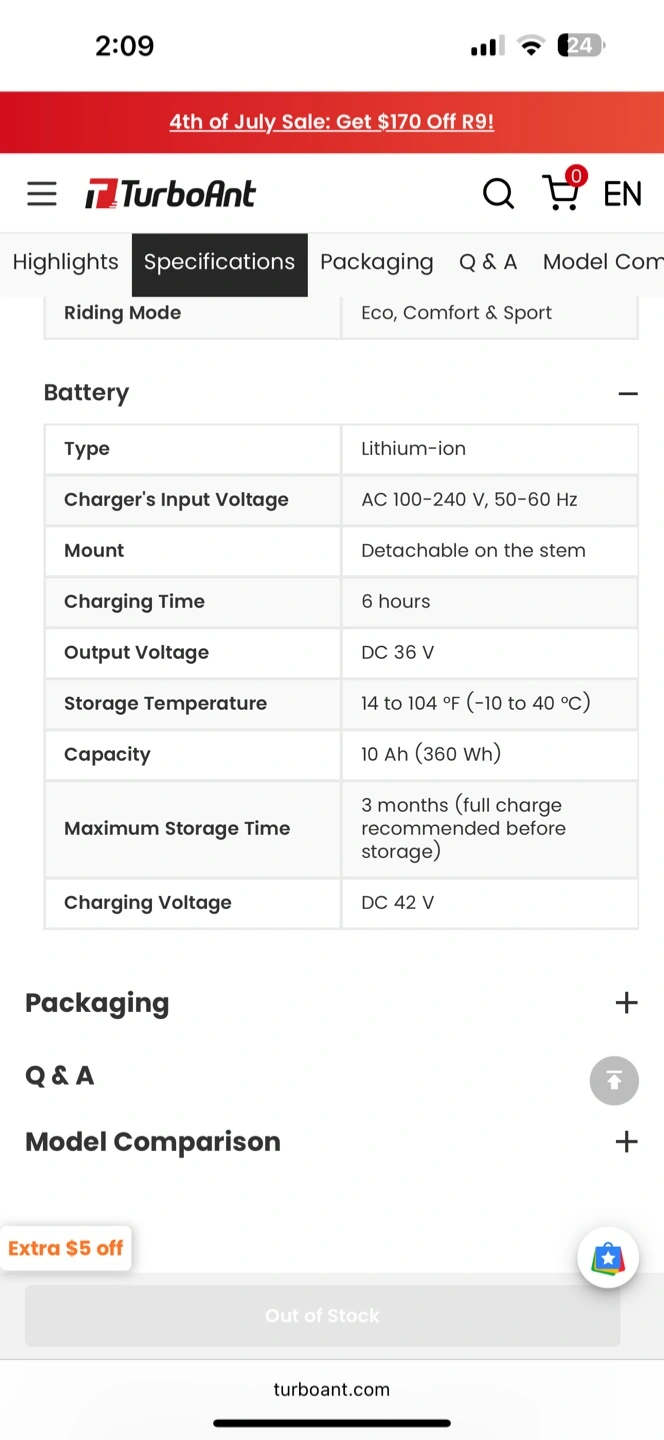664x1440 pixels.
Task: Switch to the Packaging tab
Action: tap(377, 262)
